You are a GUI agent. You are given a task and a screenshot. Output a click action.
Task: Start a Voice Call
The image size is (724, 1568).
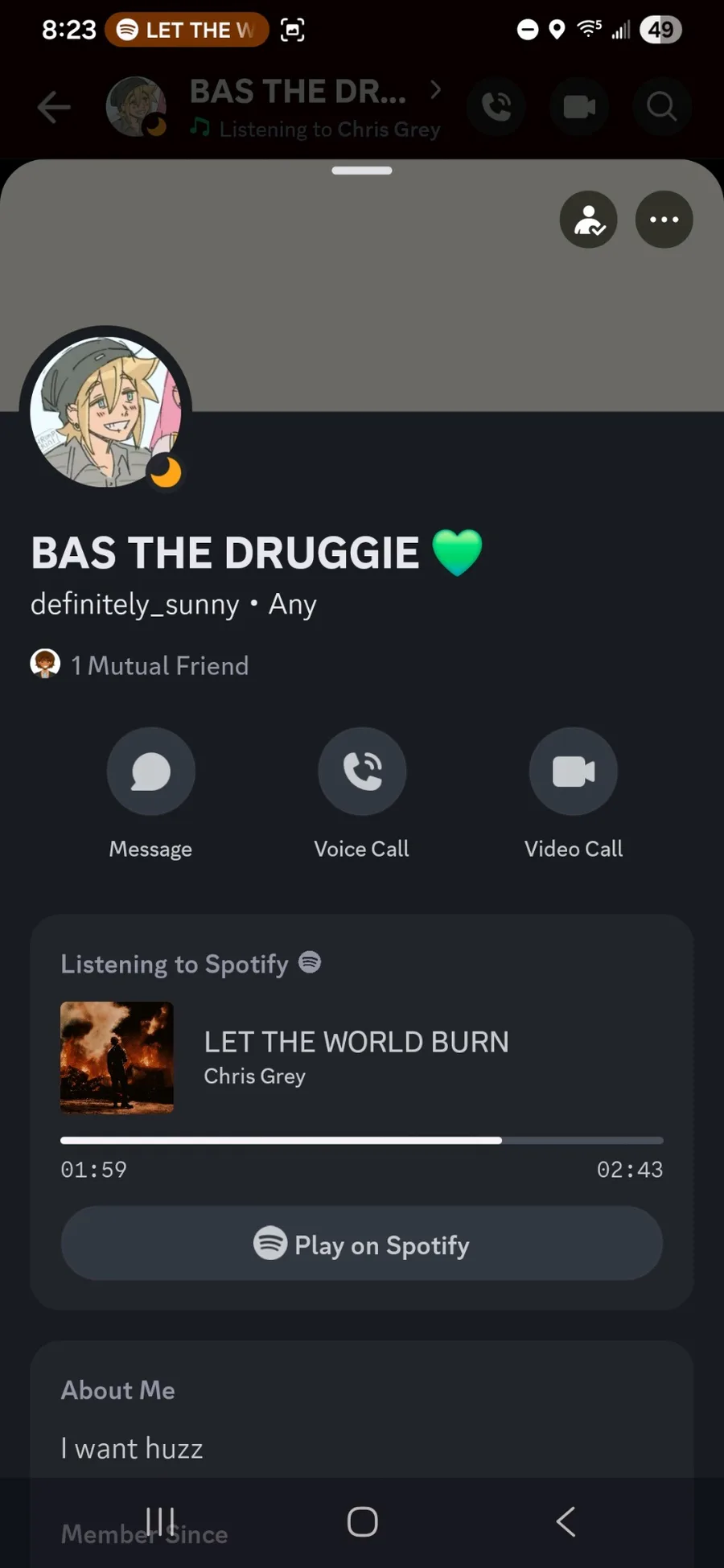[x=362, y=772]
